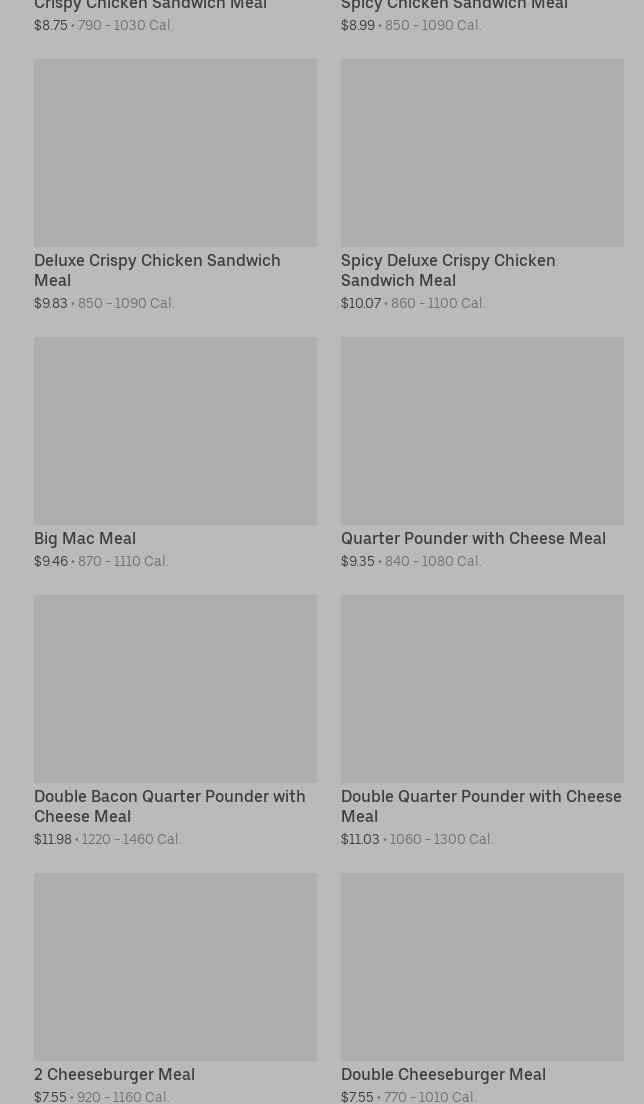644x1104 pixels.
Task: Open the Crispy Chicken Sandwich Meal item
Action: coord(150,6)
